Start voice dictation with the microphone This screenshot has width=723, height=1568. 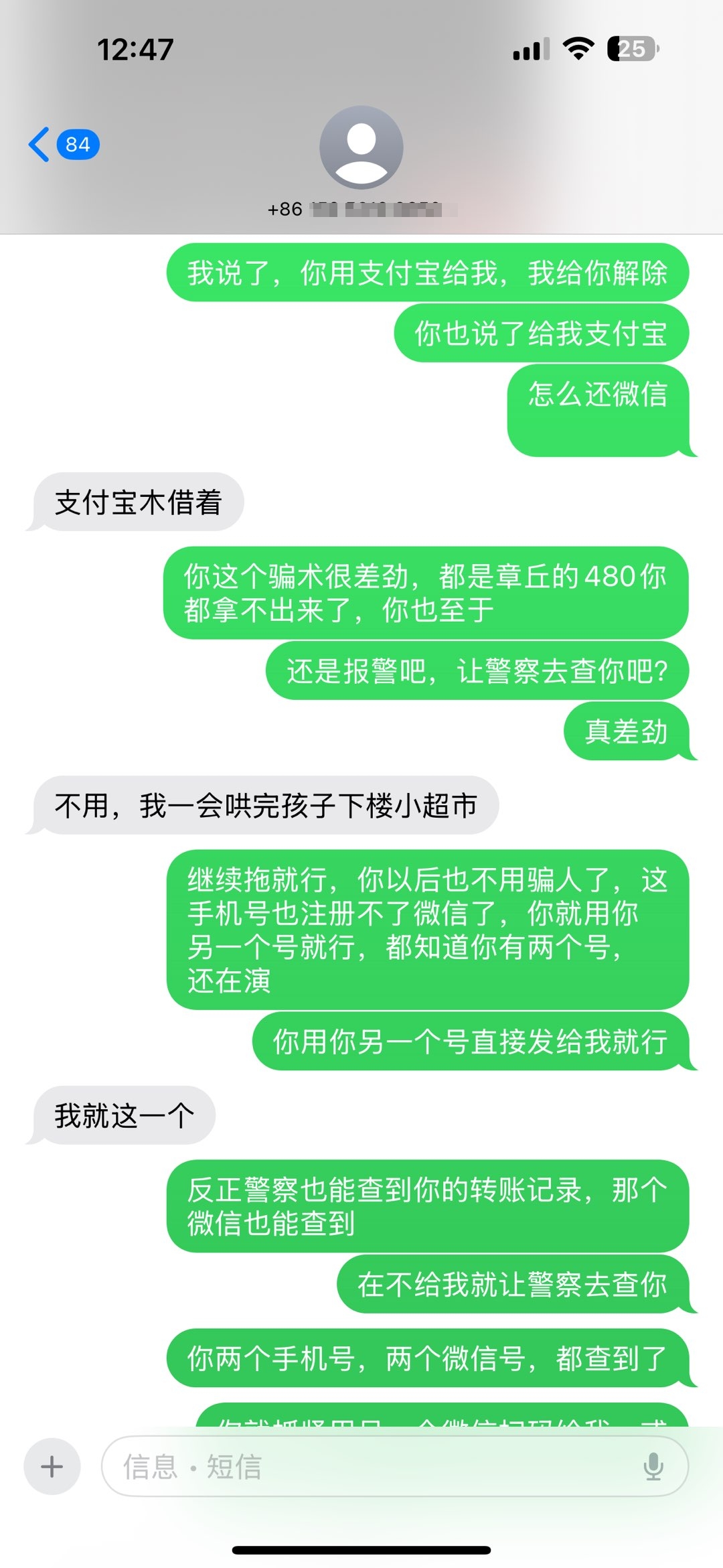(x=653, y=1466)
